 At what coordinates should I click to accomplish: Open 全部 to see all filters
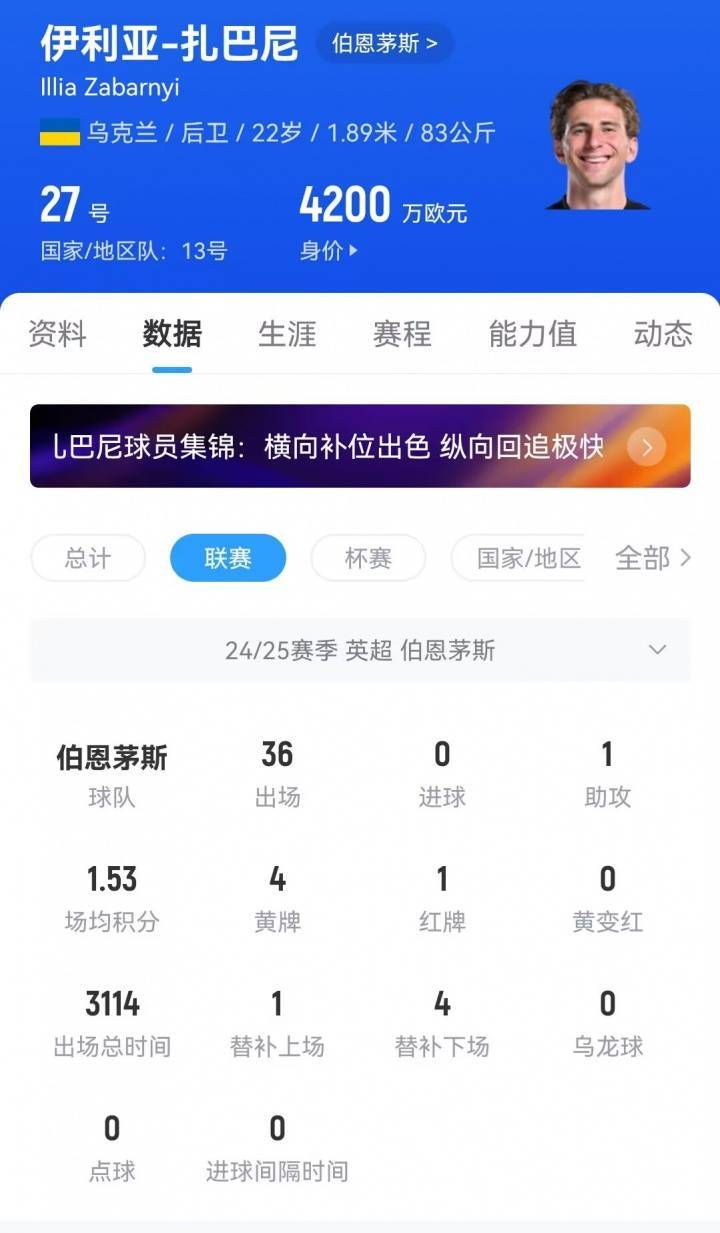pos(652,558)
